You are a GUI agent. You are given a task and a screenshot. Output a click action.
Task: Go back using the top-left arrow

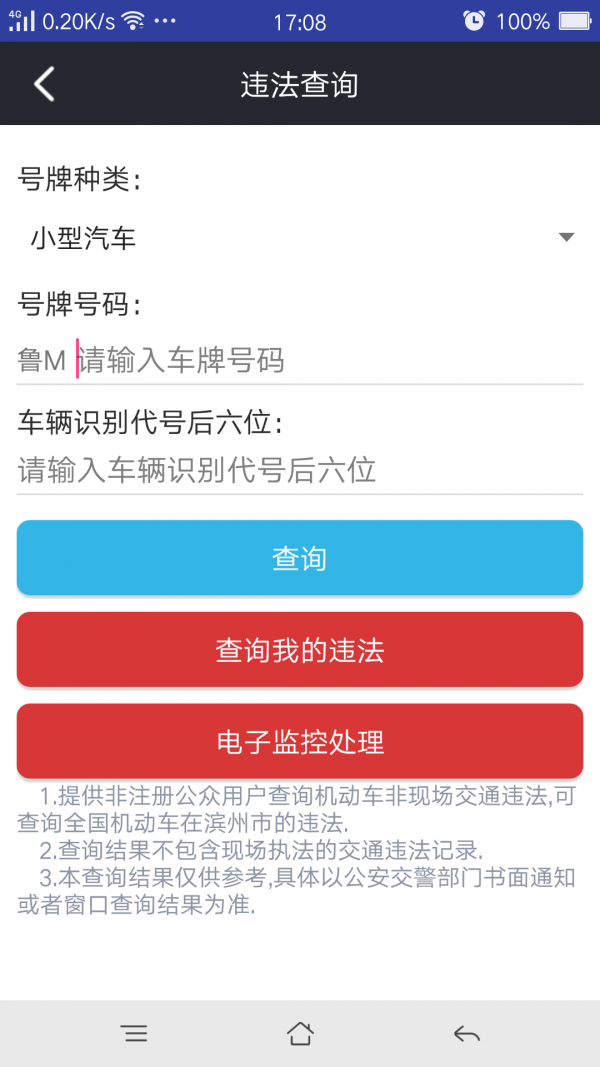(x=44, y=84)
